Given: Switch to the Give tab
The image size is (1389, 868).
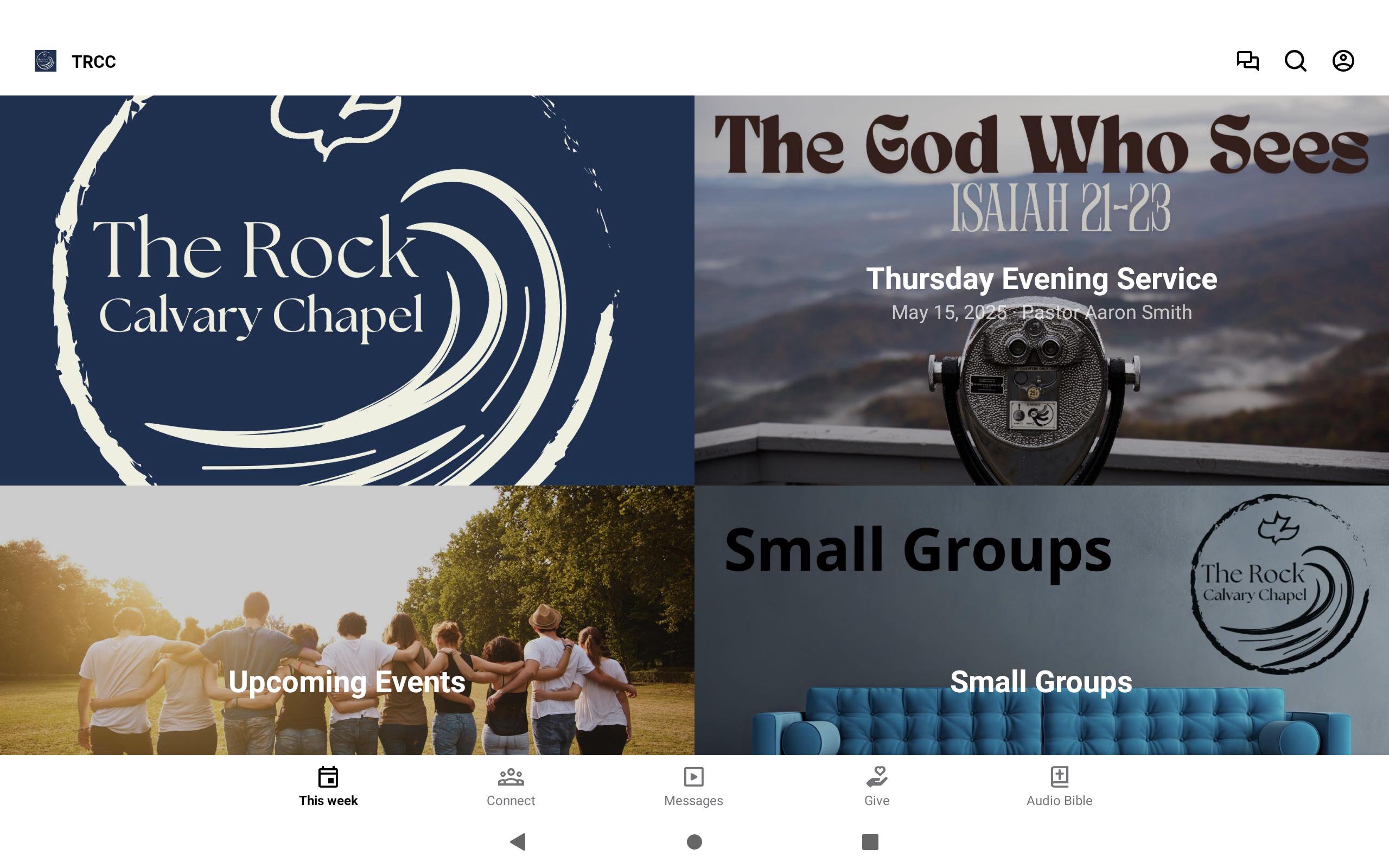Looking at the screenshot, I should point(876,787).
